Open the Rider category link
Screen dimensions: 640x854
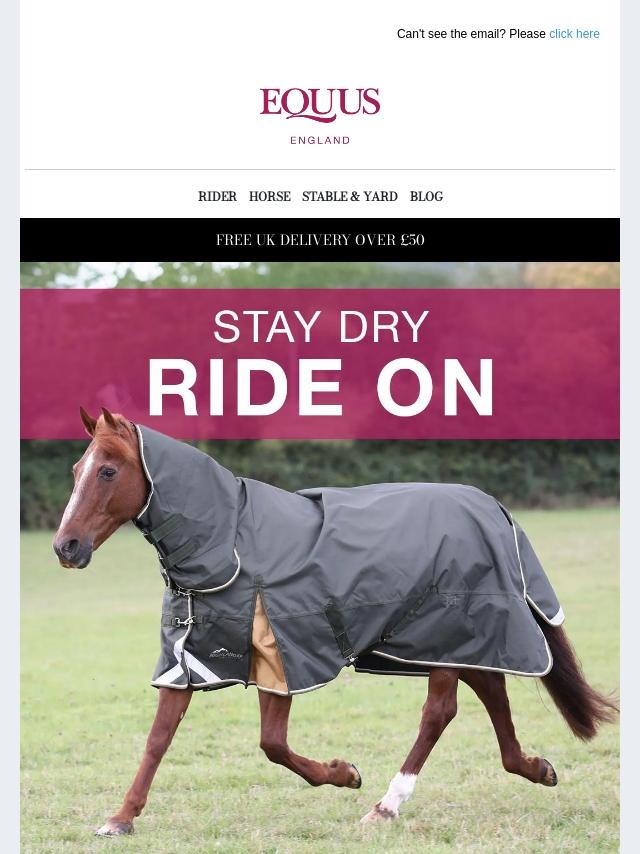pyautogui.click(x=217, y=197)
